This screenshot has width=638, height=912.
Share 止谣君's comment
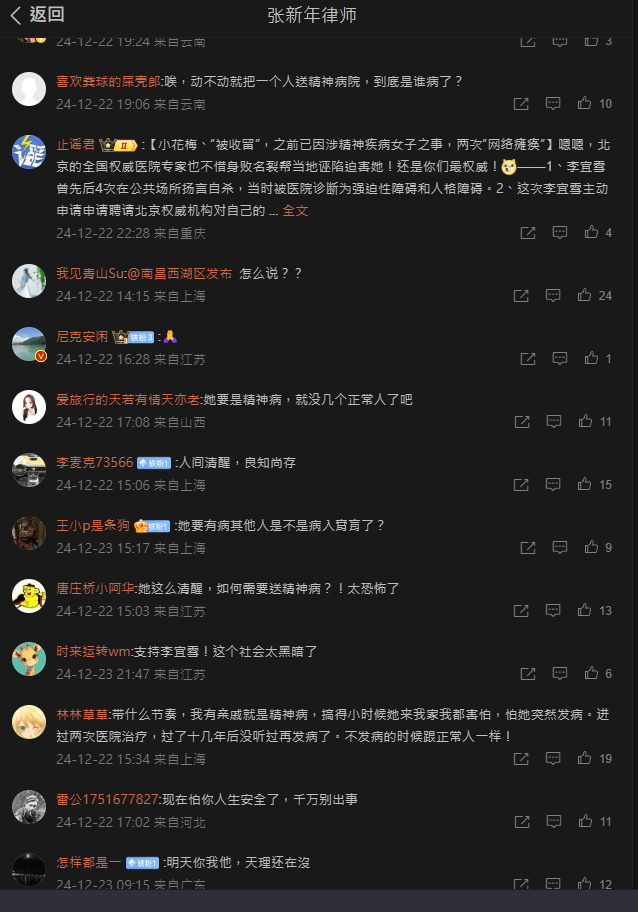tap(527, 233)
